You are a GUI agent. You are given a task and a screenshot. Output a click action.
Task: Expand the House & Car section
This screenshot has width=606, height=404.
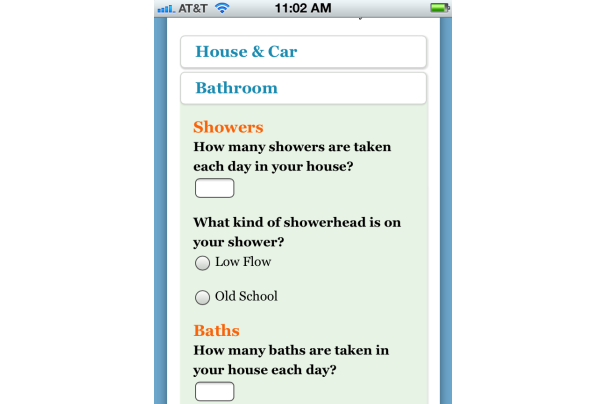tap(303, 52)
